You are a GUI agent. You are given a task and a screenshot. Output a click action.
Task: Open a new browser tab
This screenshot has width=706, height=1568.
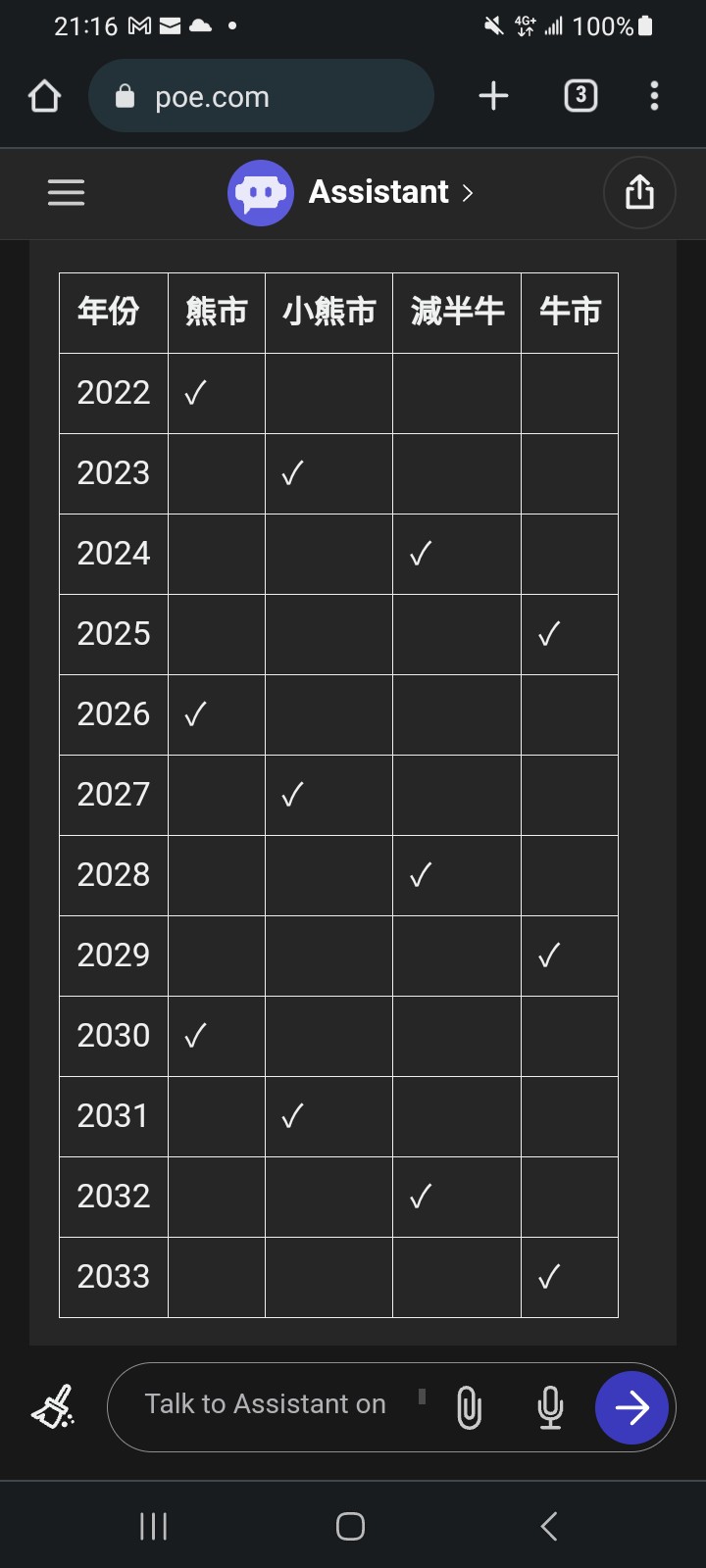[493, 96]
